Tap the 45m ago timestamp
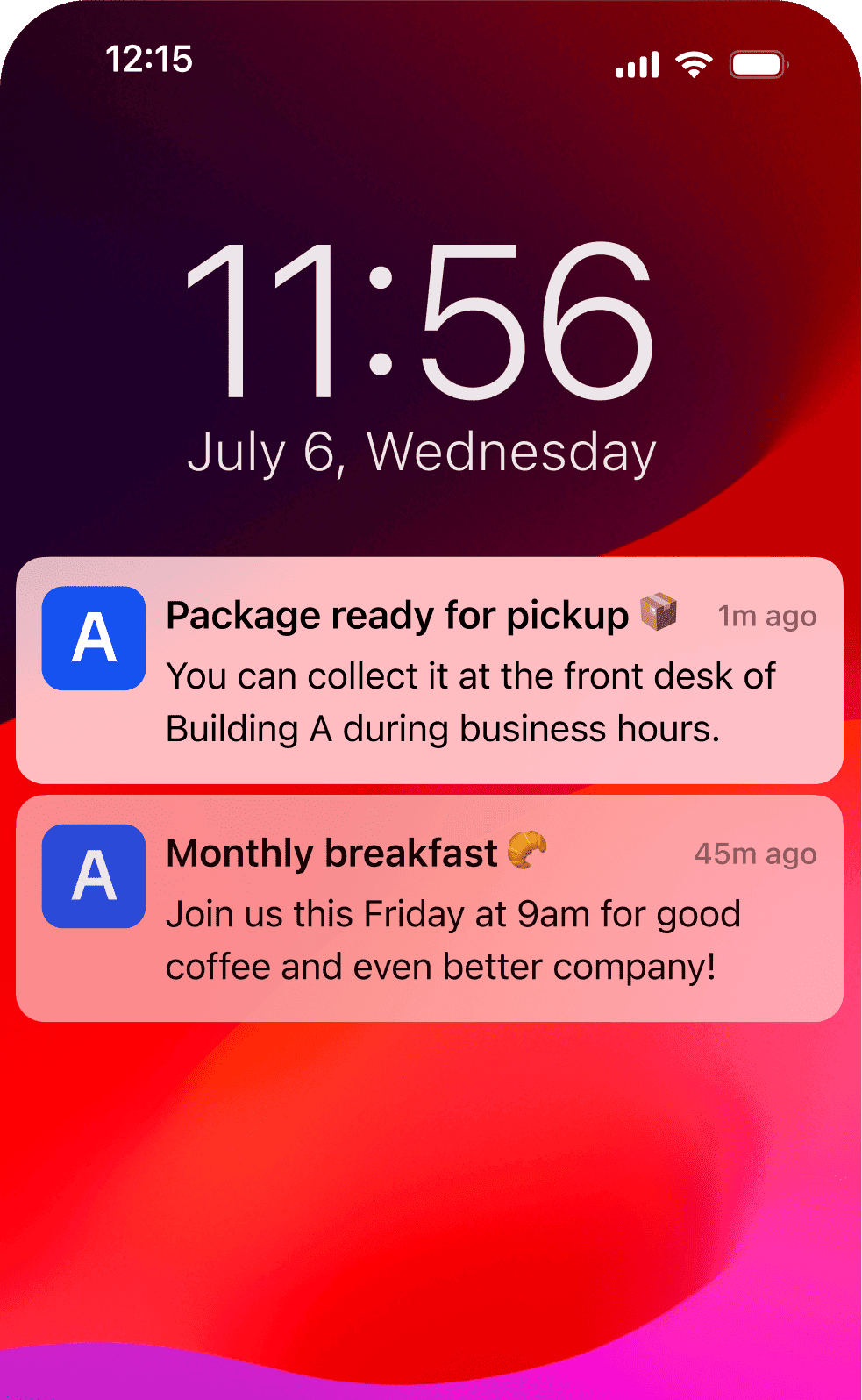The height and width of the screenshot is (1400, 862). (x=755, y=853)
